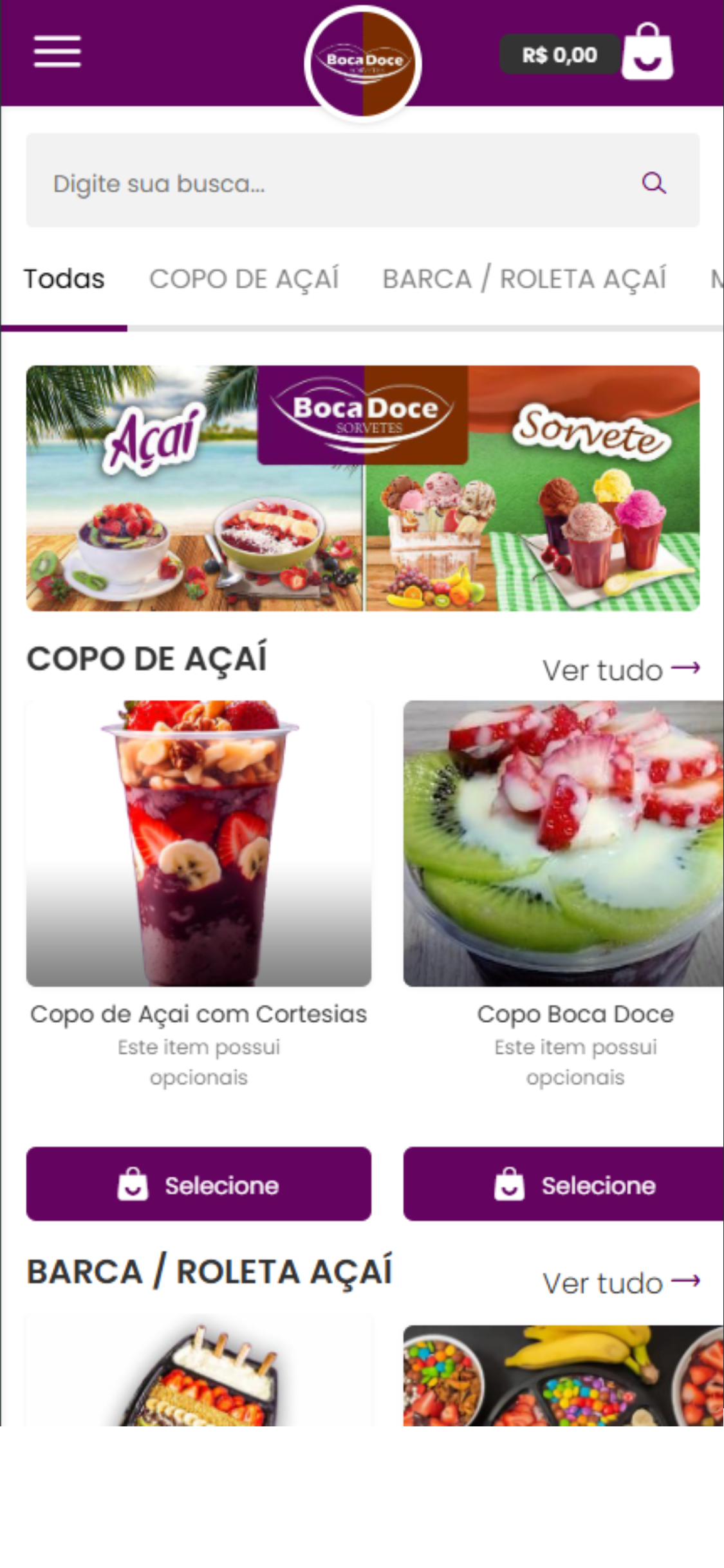Open the hamburger menu
The width and height of the screenshot is (724, 1568).
point(57,51)
